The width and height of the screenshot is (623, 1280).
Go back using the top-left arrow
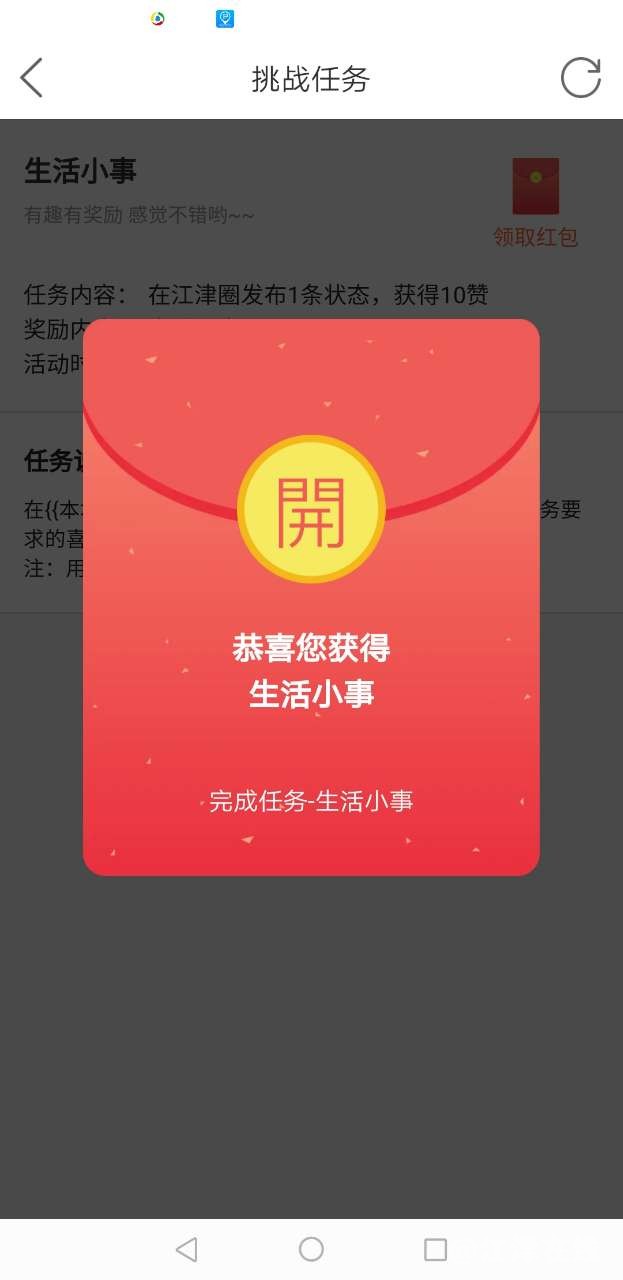coord(32,78)
